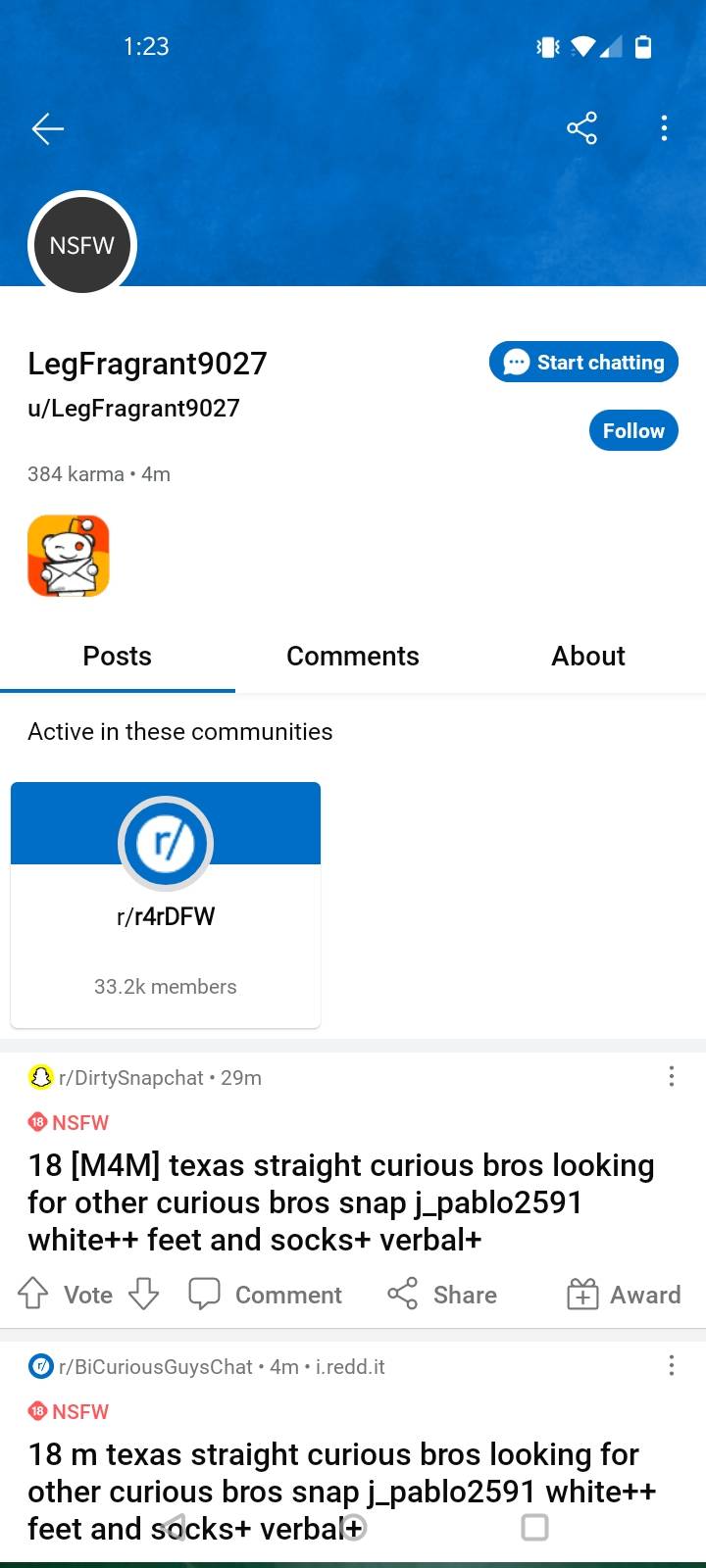706x1568 pixels.
Task: Tap the NSFW avatar badge
Action: [x=81, y=245]
